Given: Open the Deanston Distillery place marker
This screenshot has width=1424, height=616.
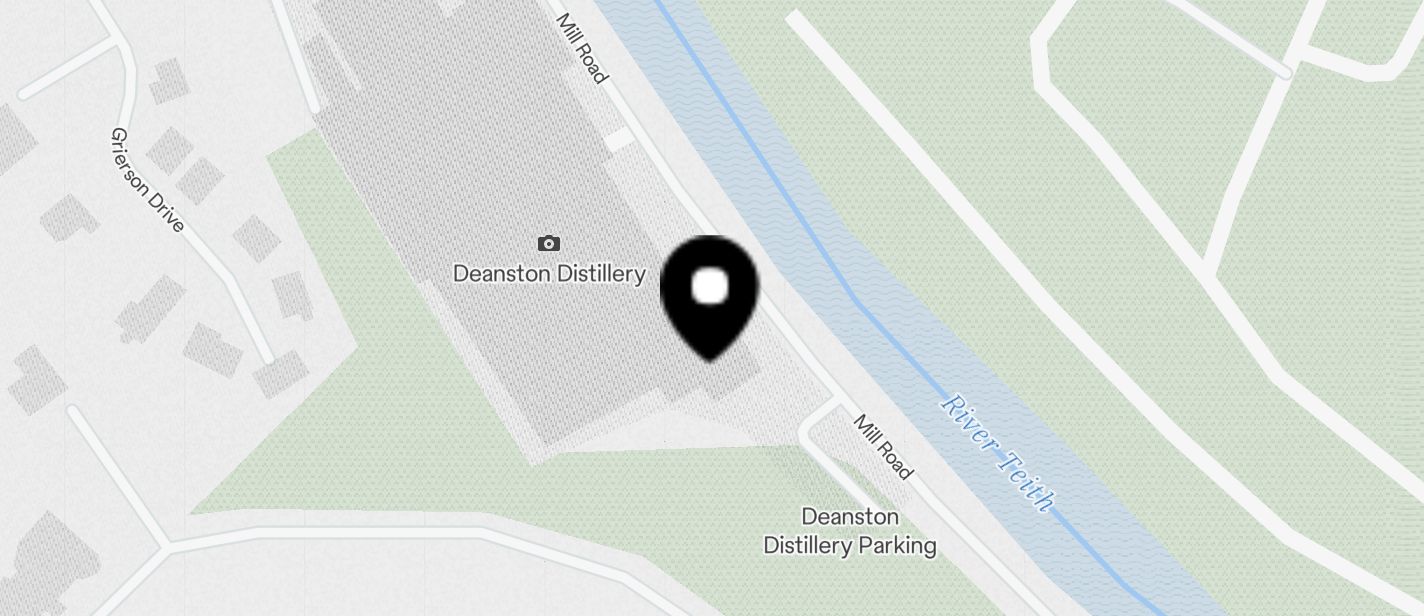Looking at the screenshot, I should tap(548, 244).
